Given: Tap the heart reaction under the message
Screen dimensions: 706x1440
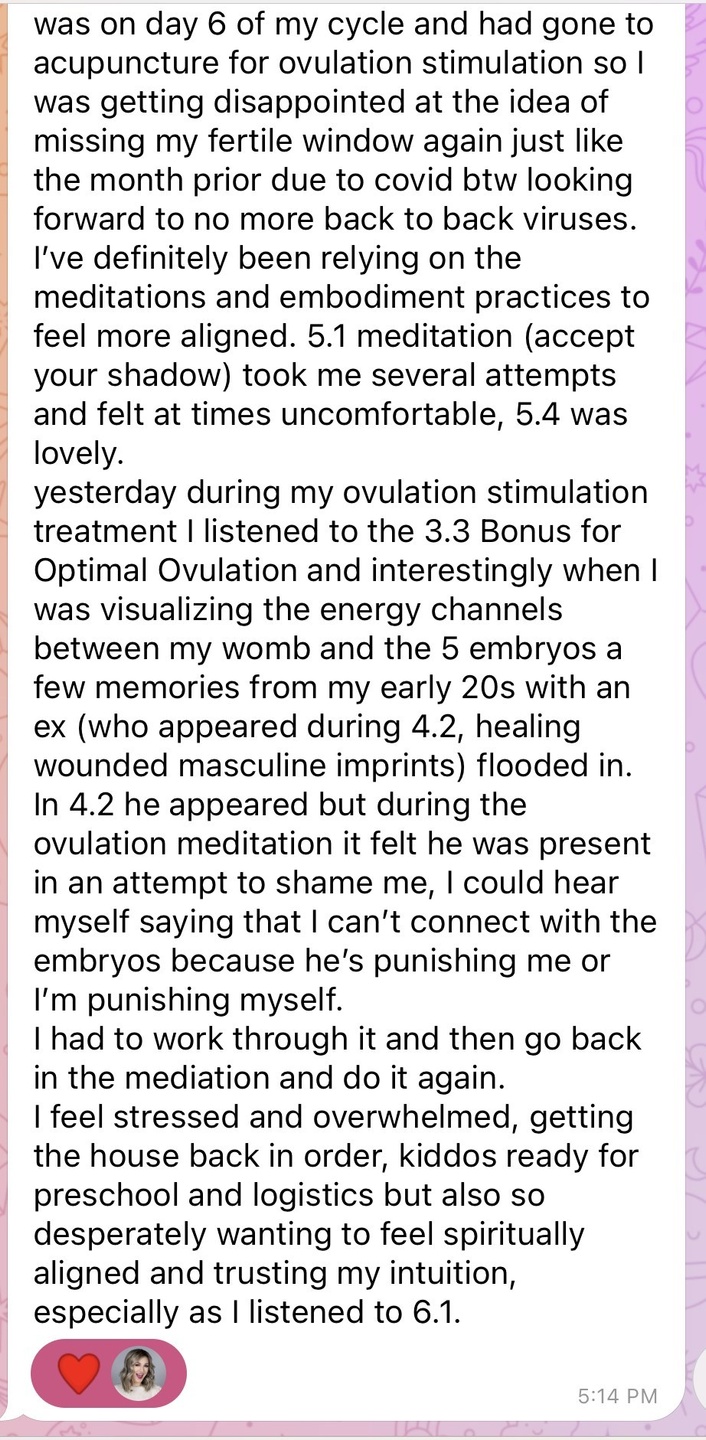Looking at the screenshot, I should pos(80,1373).
